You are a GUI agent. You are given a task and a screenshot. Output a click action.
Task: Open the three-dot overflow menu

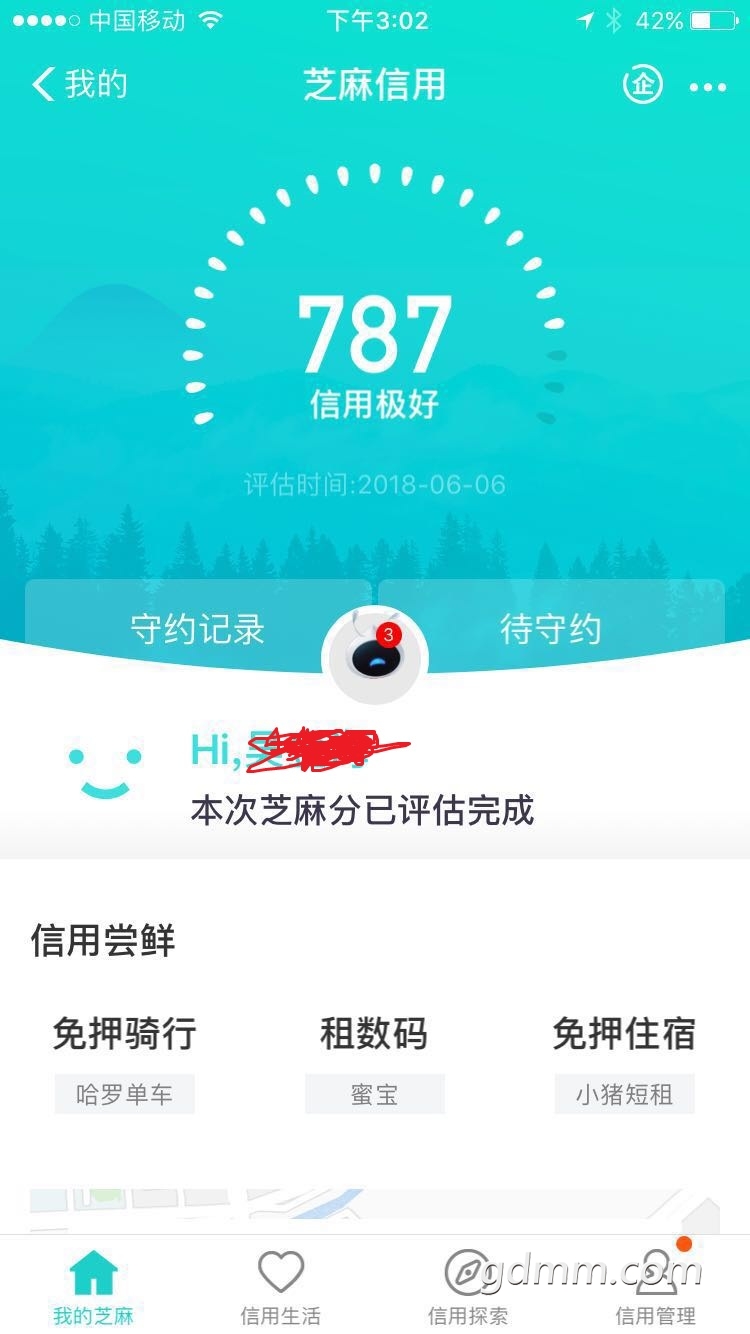click(708, 87)
